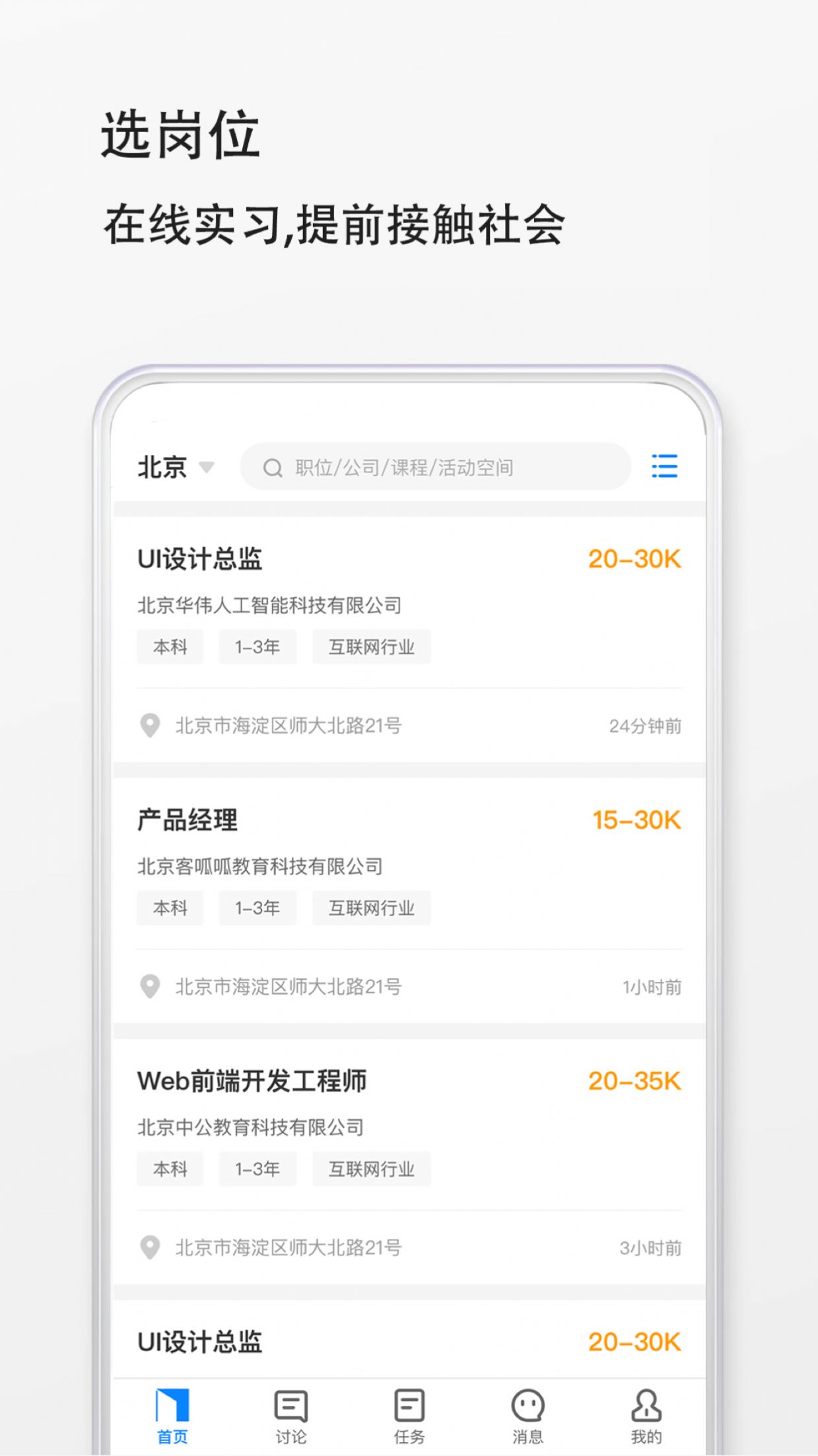Viewport: 818px width, 1456px height.
Task: Click the magnifier icon in search bar
Action: (273, 468)
